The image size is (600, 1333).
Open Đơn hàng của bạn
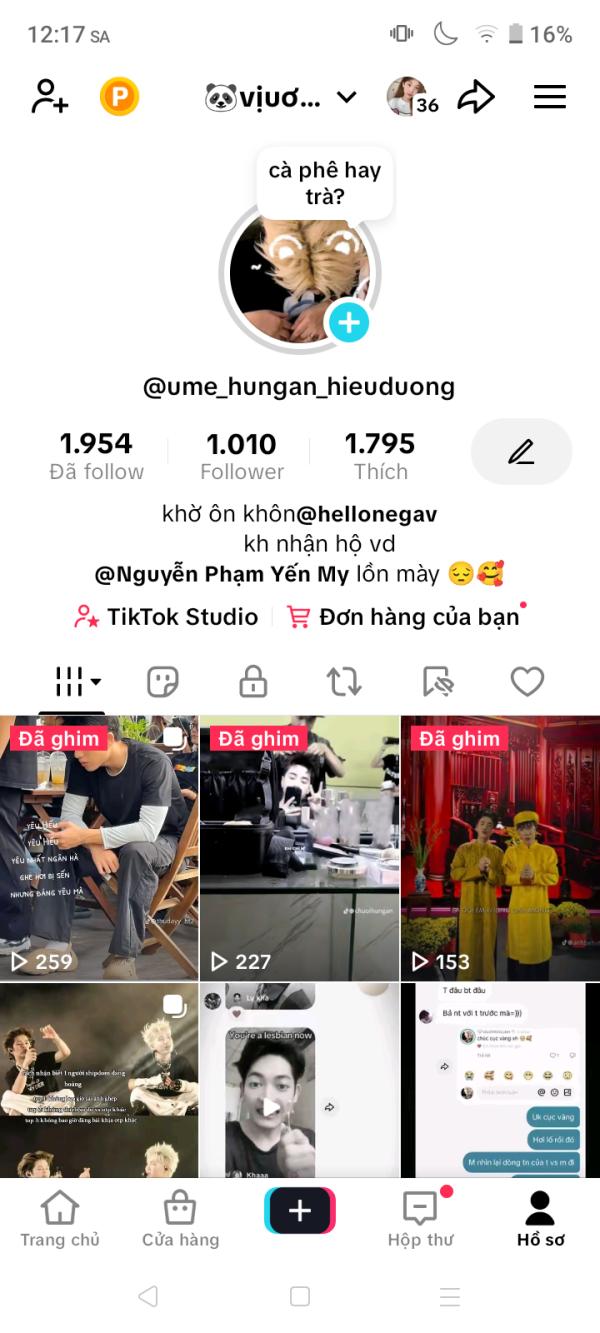(404, 617)
